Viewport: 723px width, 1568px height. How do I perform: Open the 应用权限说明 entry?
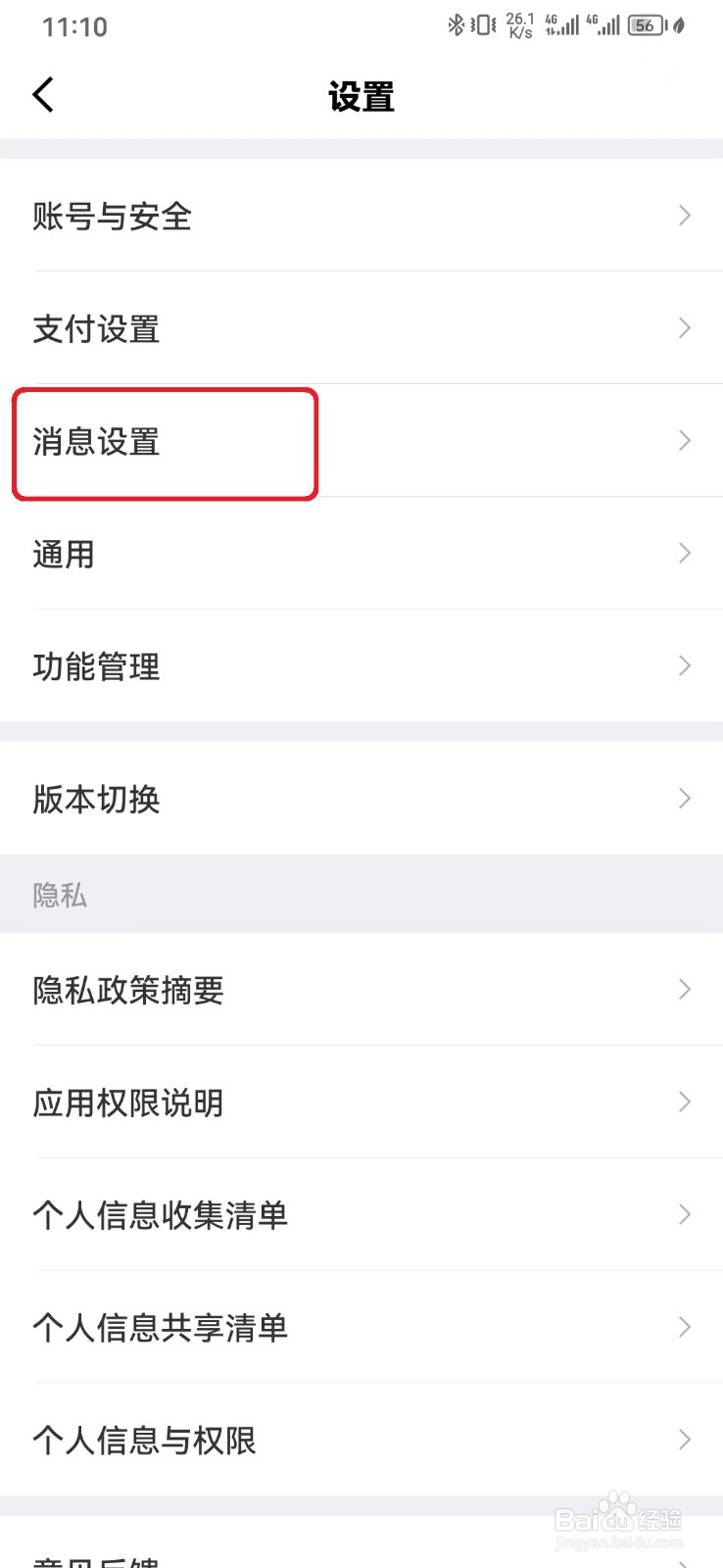pos(127,1102)
